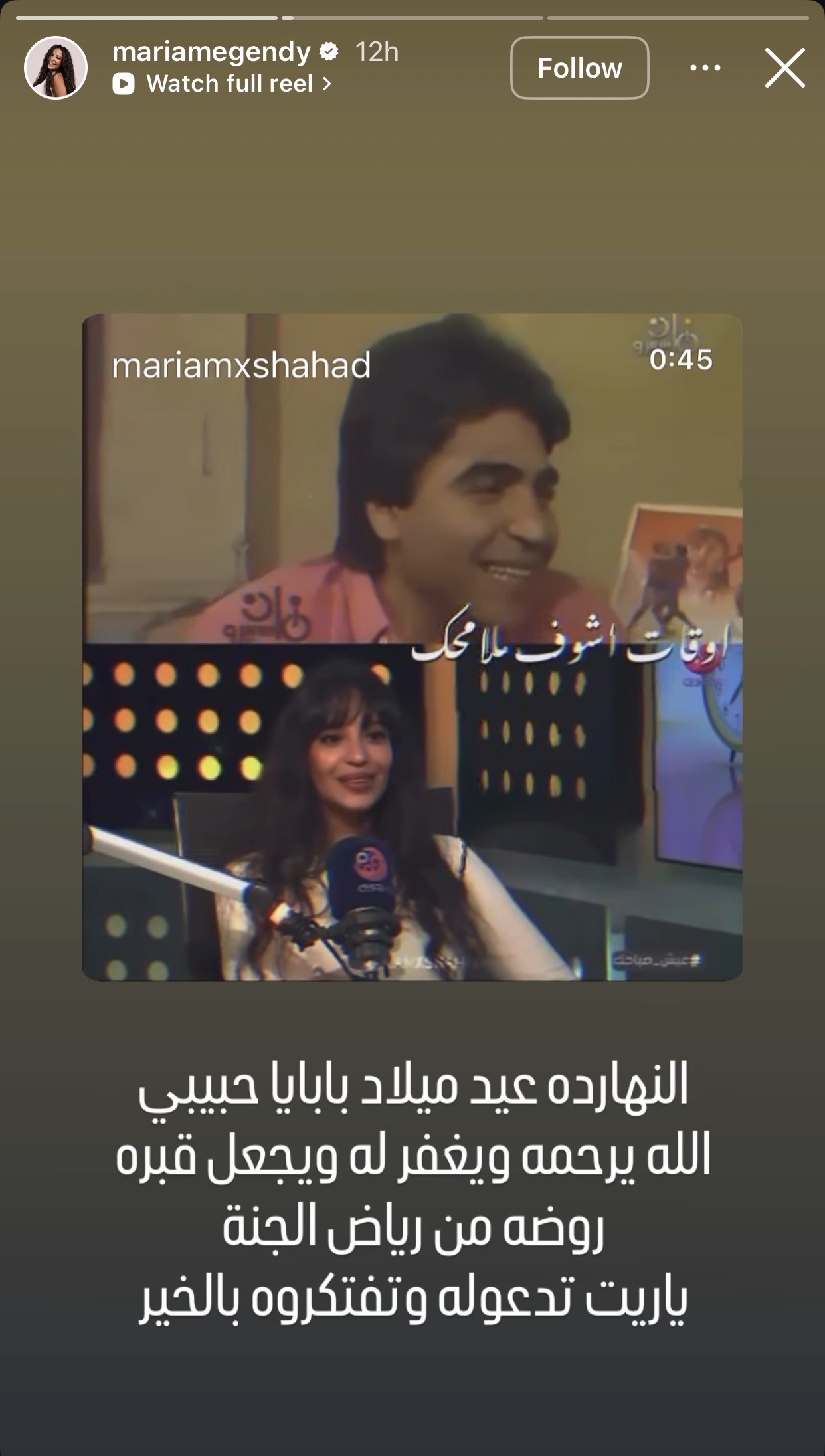Open the shared mariamxshahad reel preview

(412, 647)
